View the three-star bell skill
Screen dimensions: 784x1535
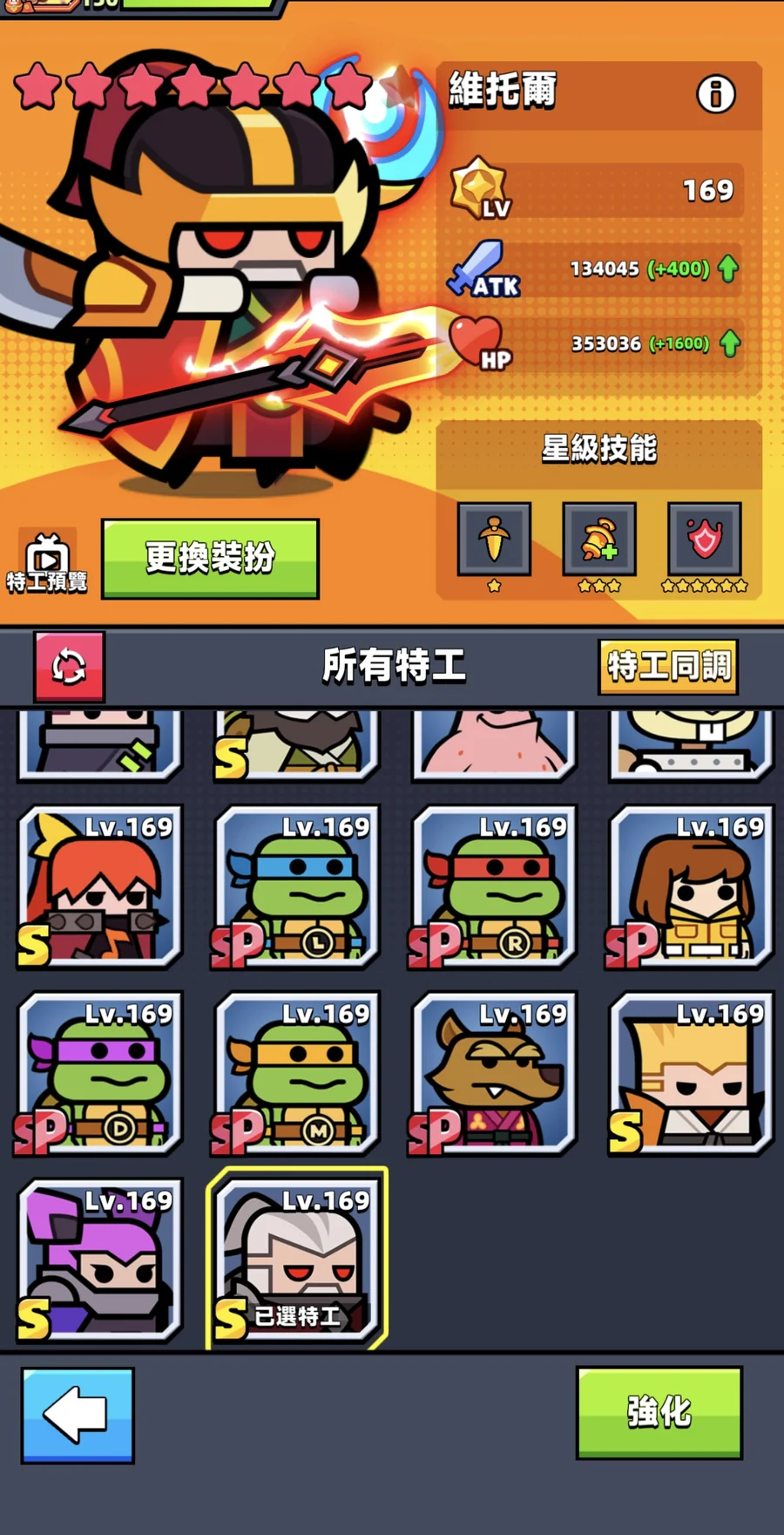[598, 540]
